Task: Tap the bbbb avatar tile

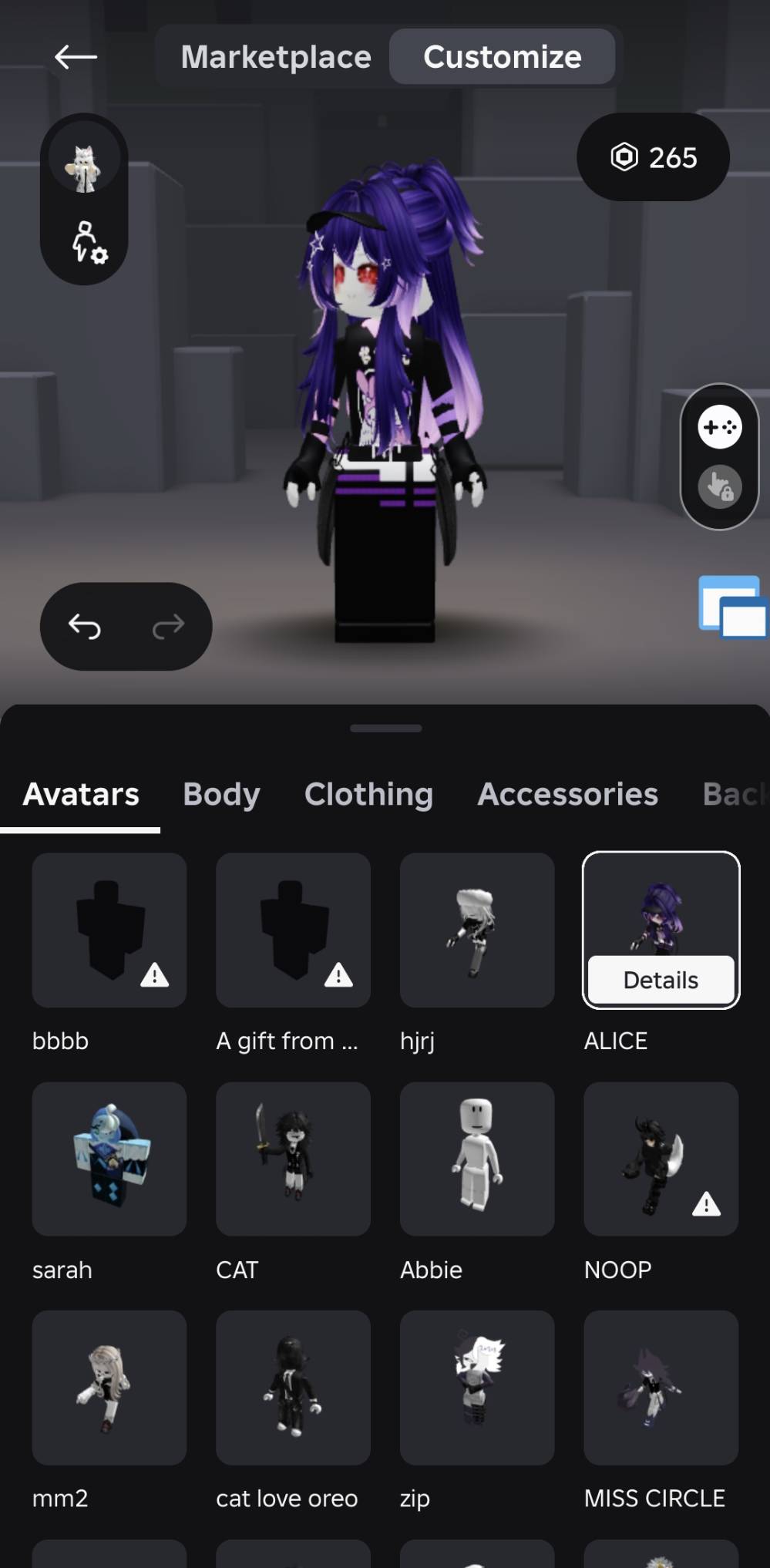Action: pos(109,930)
